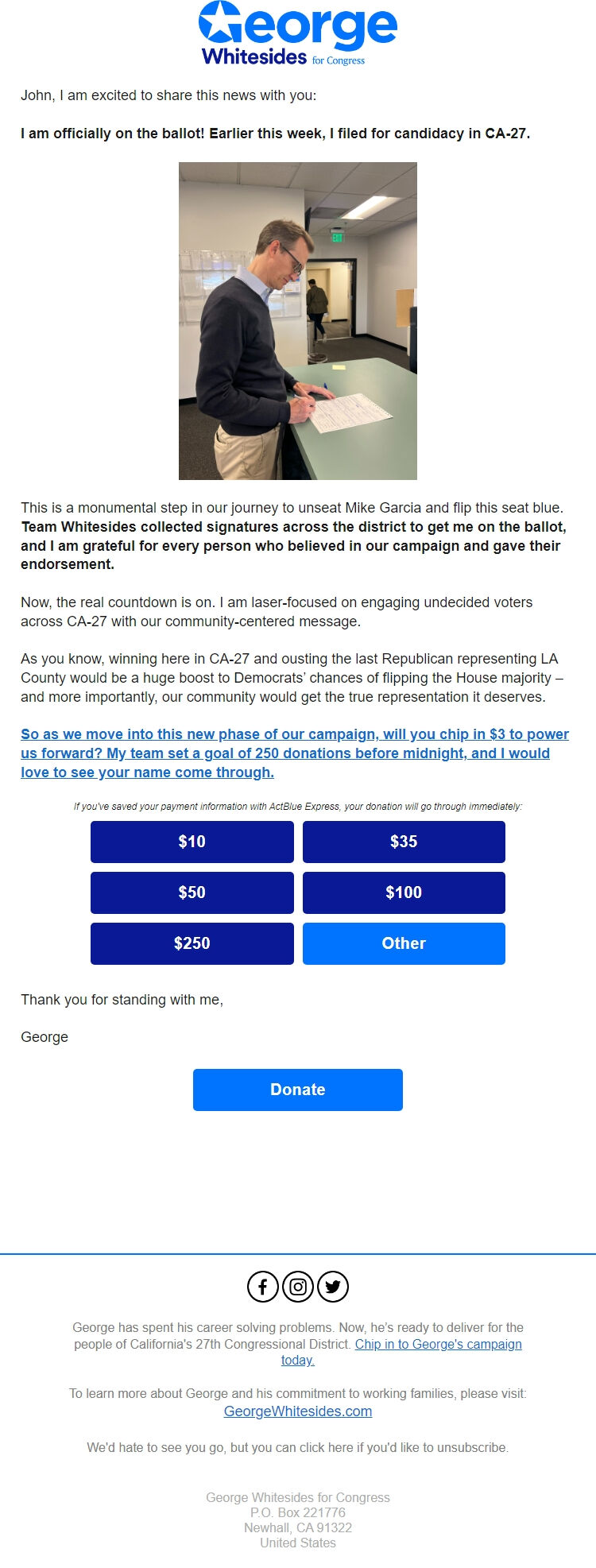Select the $250 donation button
The width and height of the screenshot is (596, 1568).
click(192, 943)
